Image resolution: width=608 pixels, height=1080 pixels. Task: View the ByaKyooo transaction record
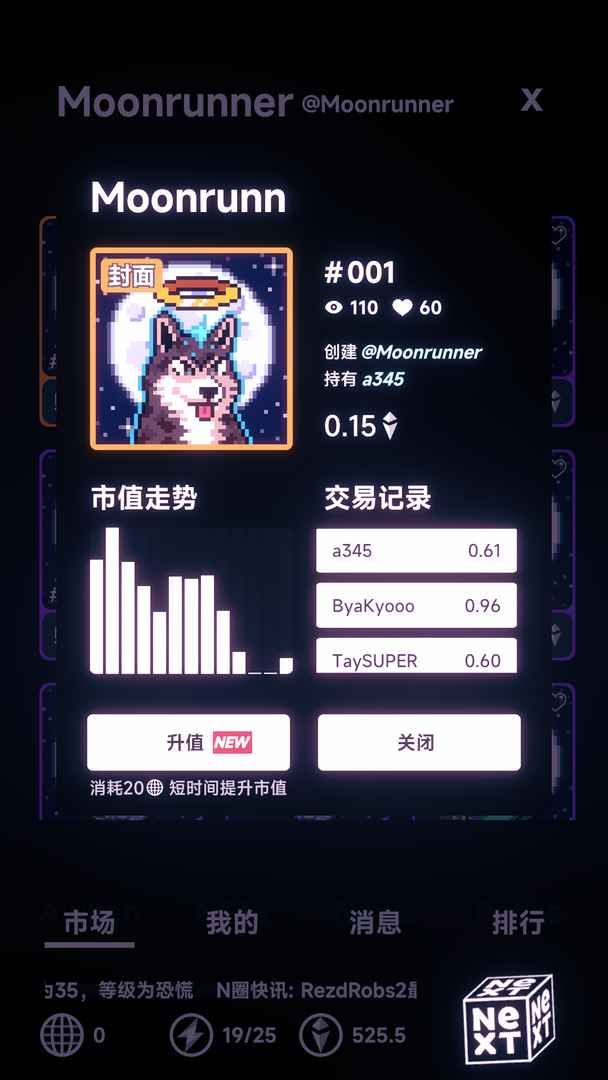(416, 605)
